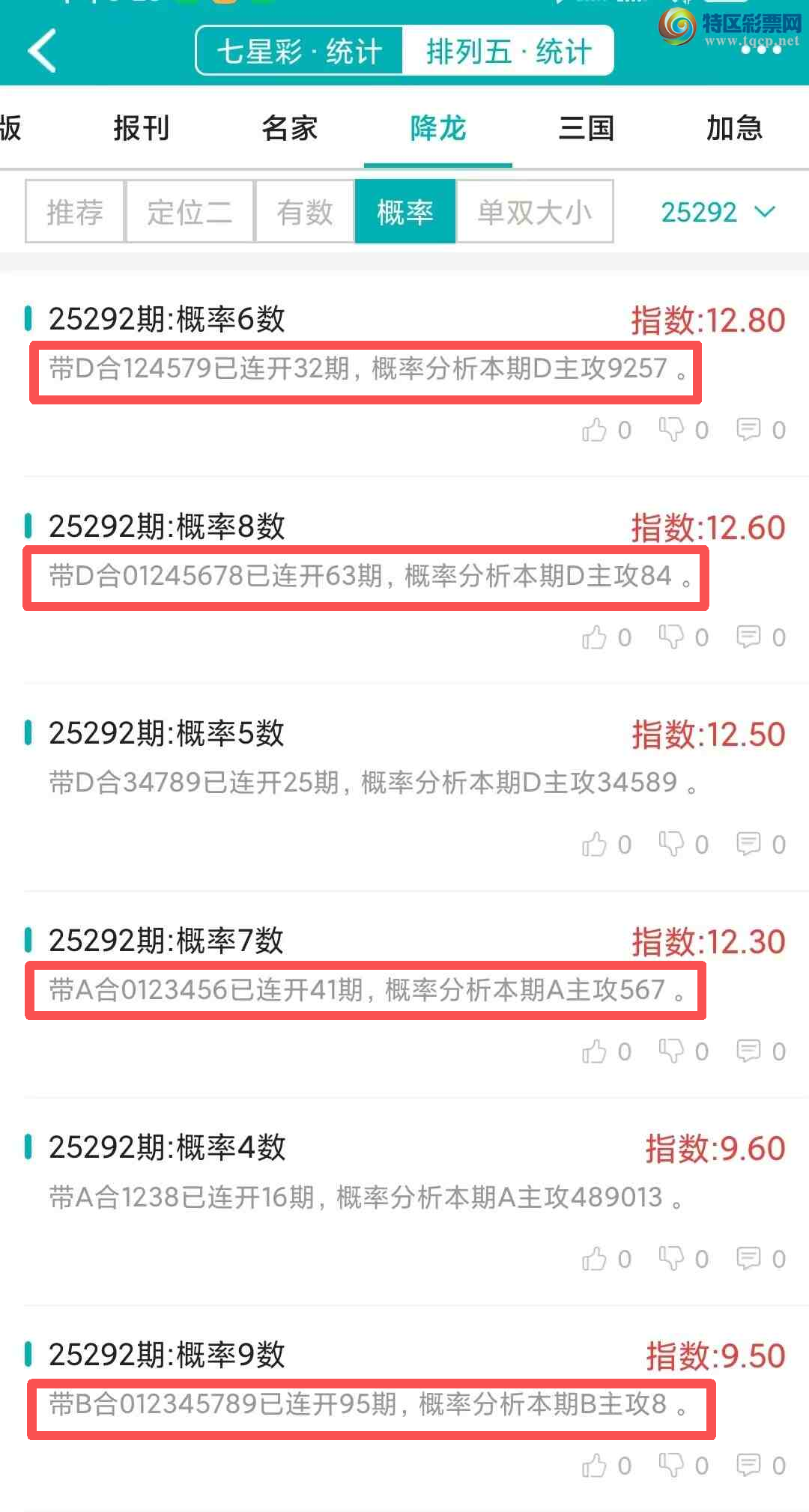Like the 概率6数 entry
Screen dimensions: 809x1512
(x=596, y=430)
